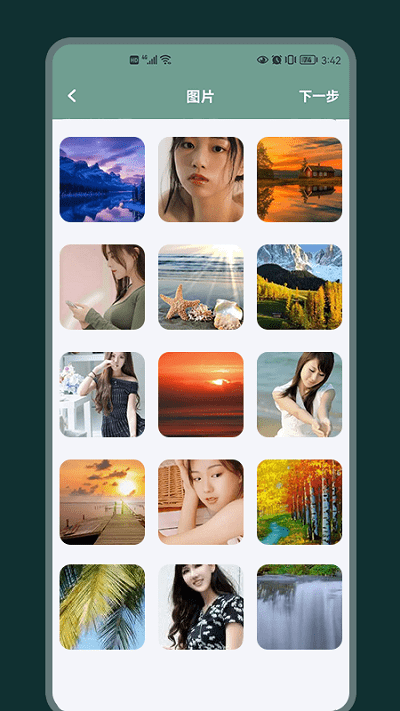Choose the red sunset over sea image

point(201,394)
